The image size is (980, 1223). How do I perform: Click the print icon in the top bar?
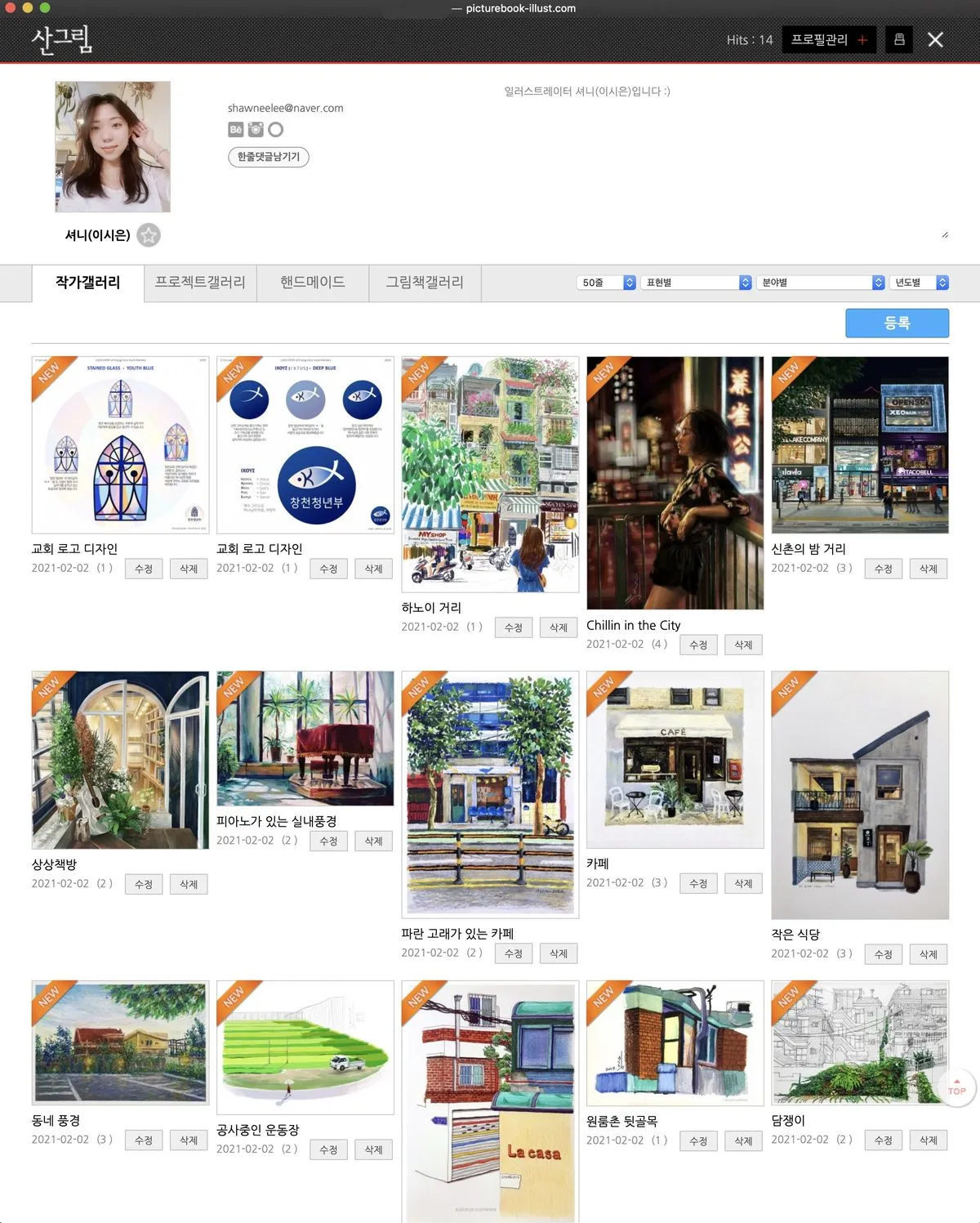tap(898, 39)
